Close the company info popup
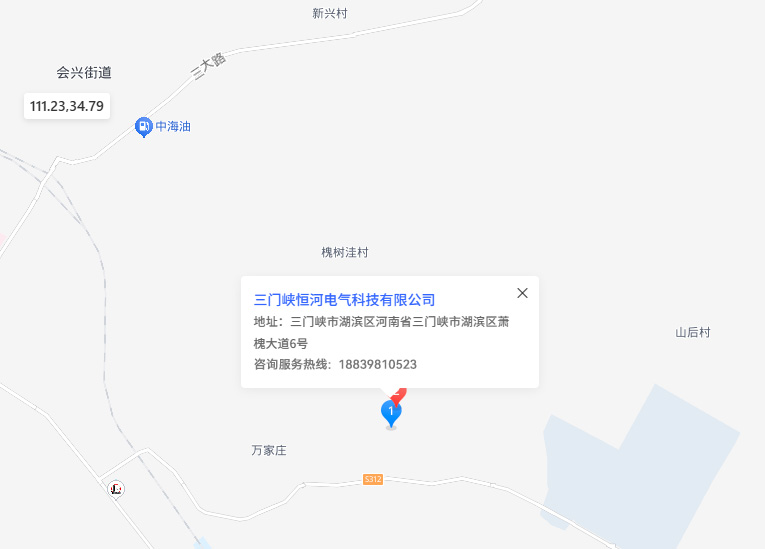 [522, 293]
